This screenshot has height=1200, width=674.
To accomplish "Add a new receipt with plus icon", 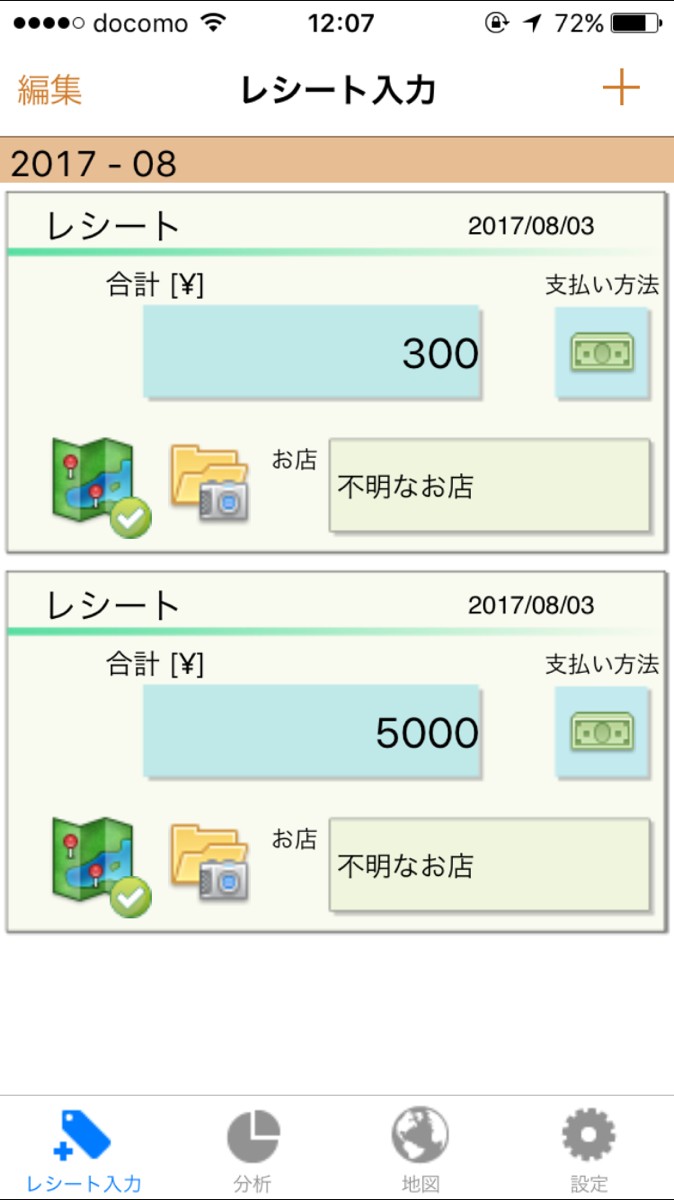I will (620, 89).
